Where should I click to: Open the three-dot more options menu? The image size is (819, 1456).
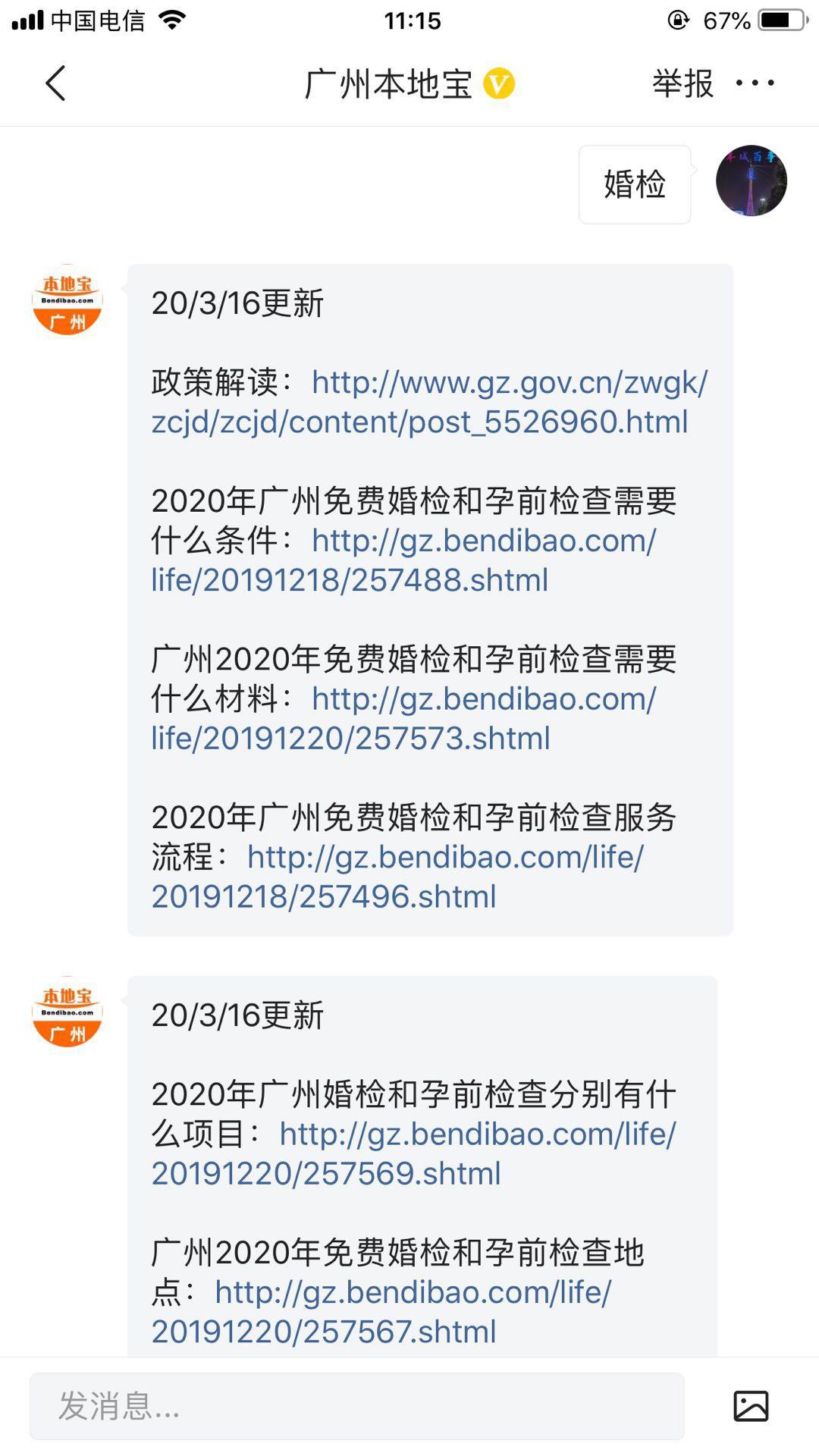[x=753, y=83]
